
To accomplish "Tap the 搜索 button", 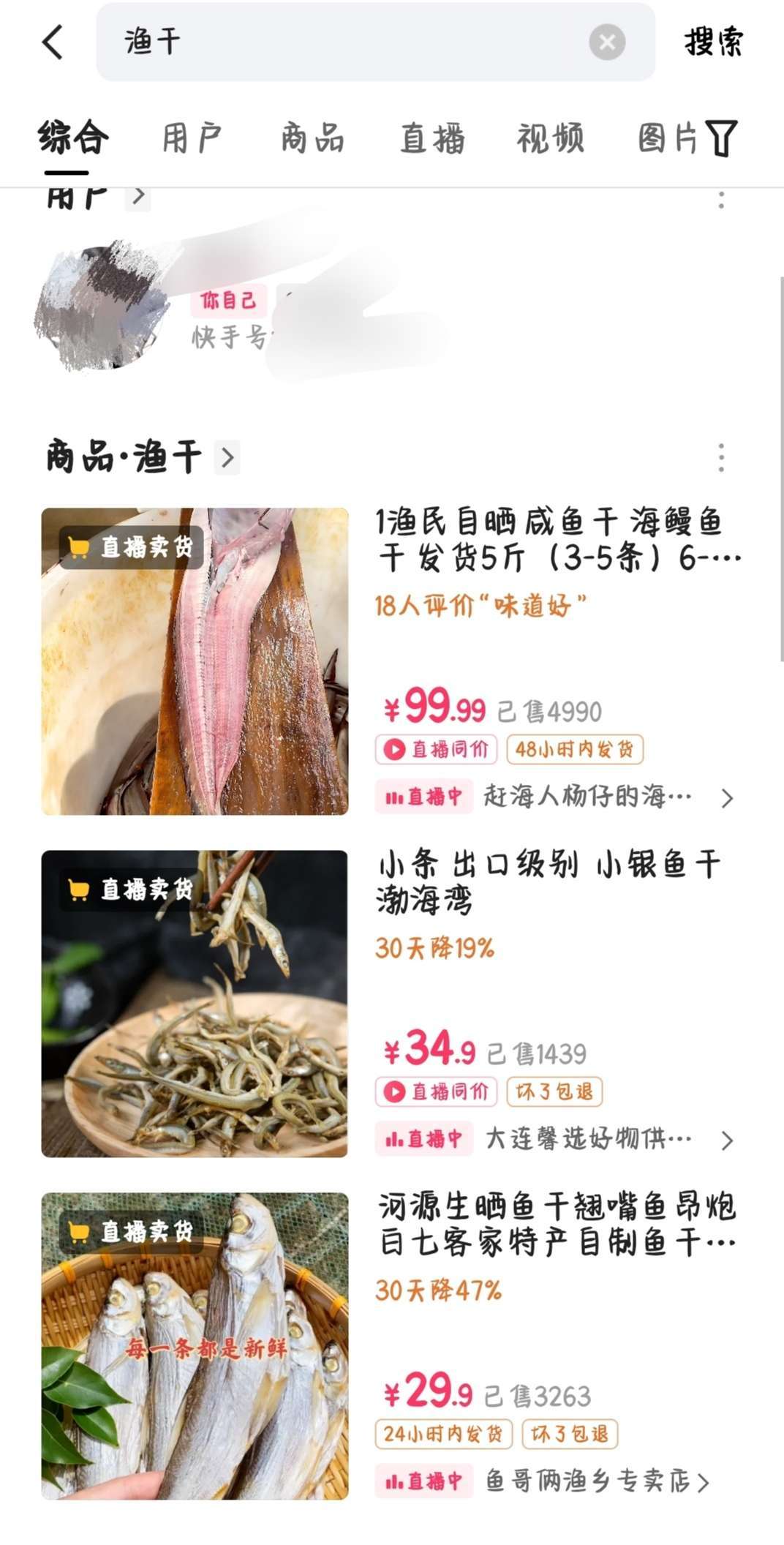I will coord(713,42).
